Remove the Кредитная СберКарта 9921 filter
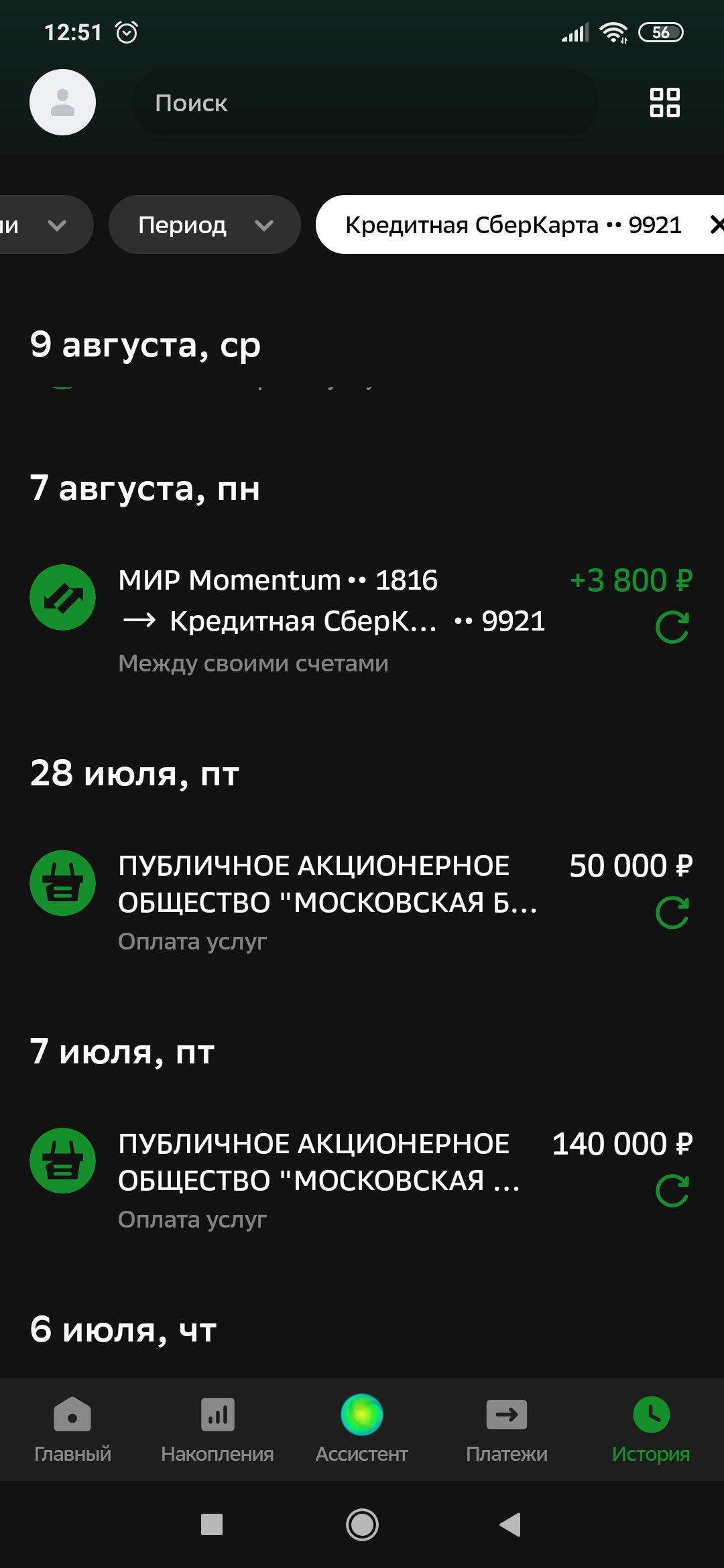Viewport: 724px width, 1568px height. coord(715,225)
